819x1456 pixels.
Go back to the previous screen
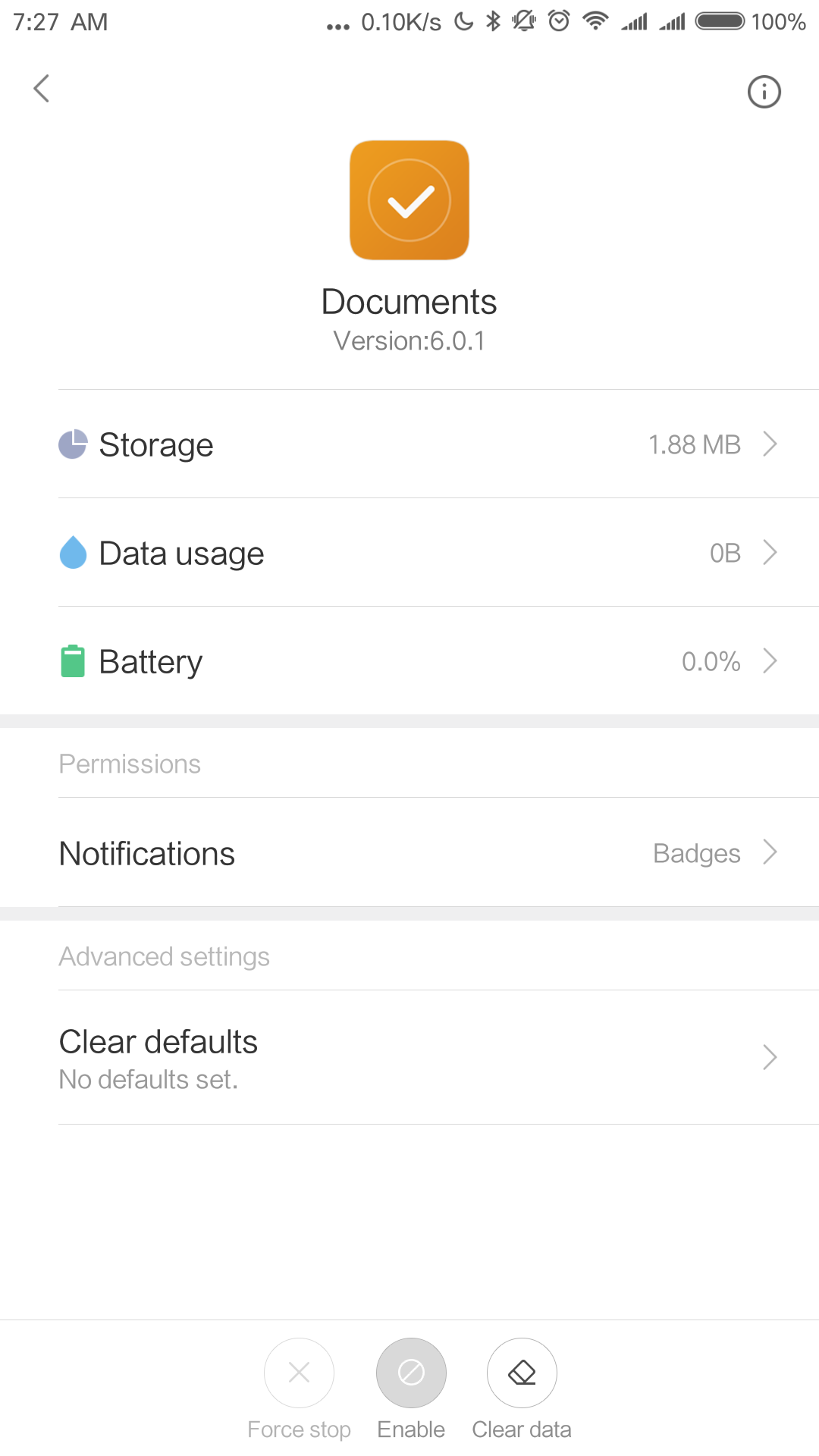[x=42, y=89]
